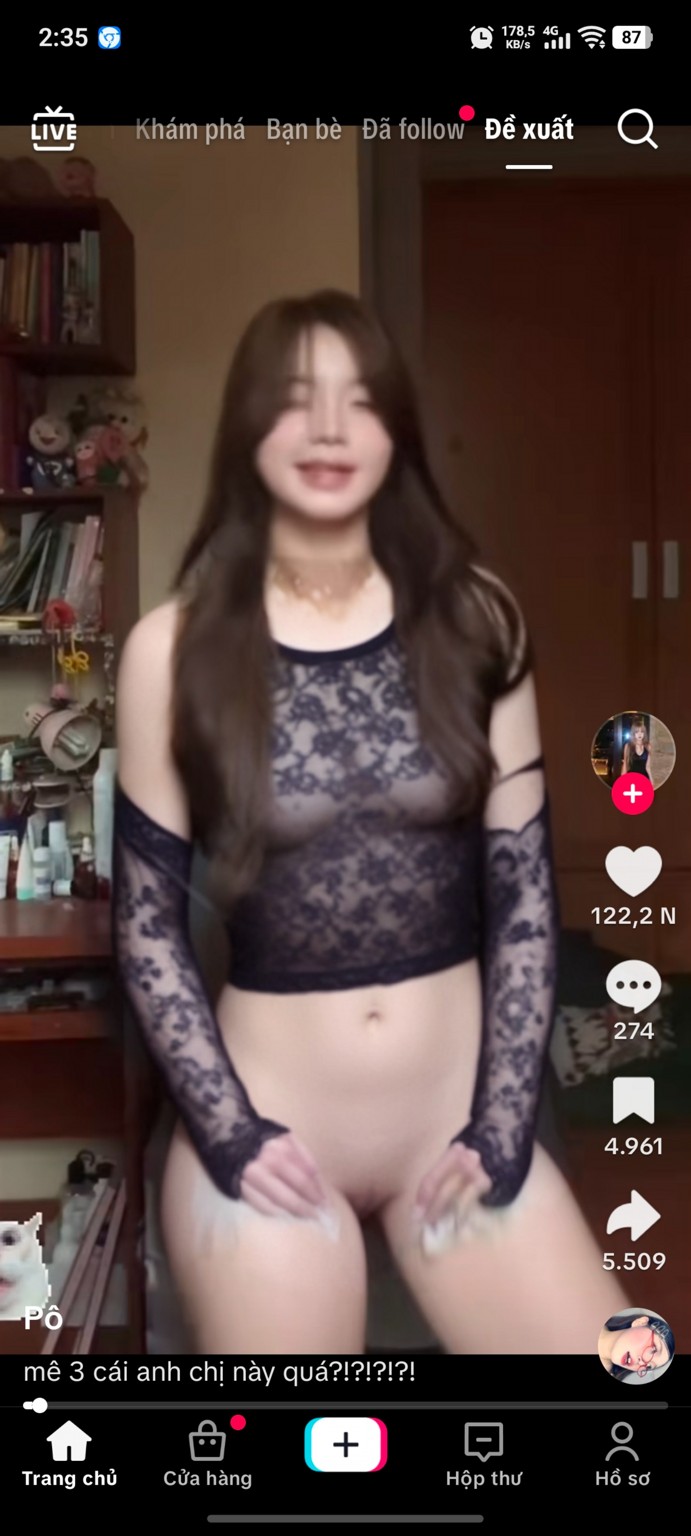Open the search magnifier icon

[x=637, y=129]
